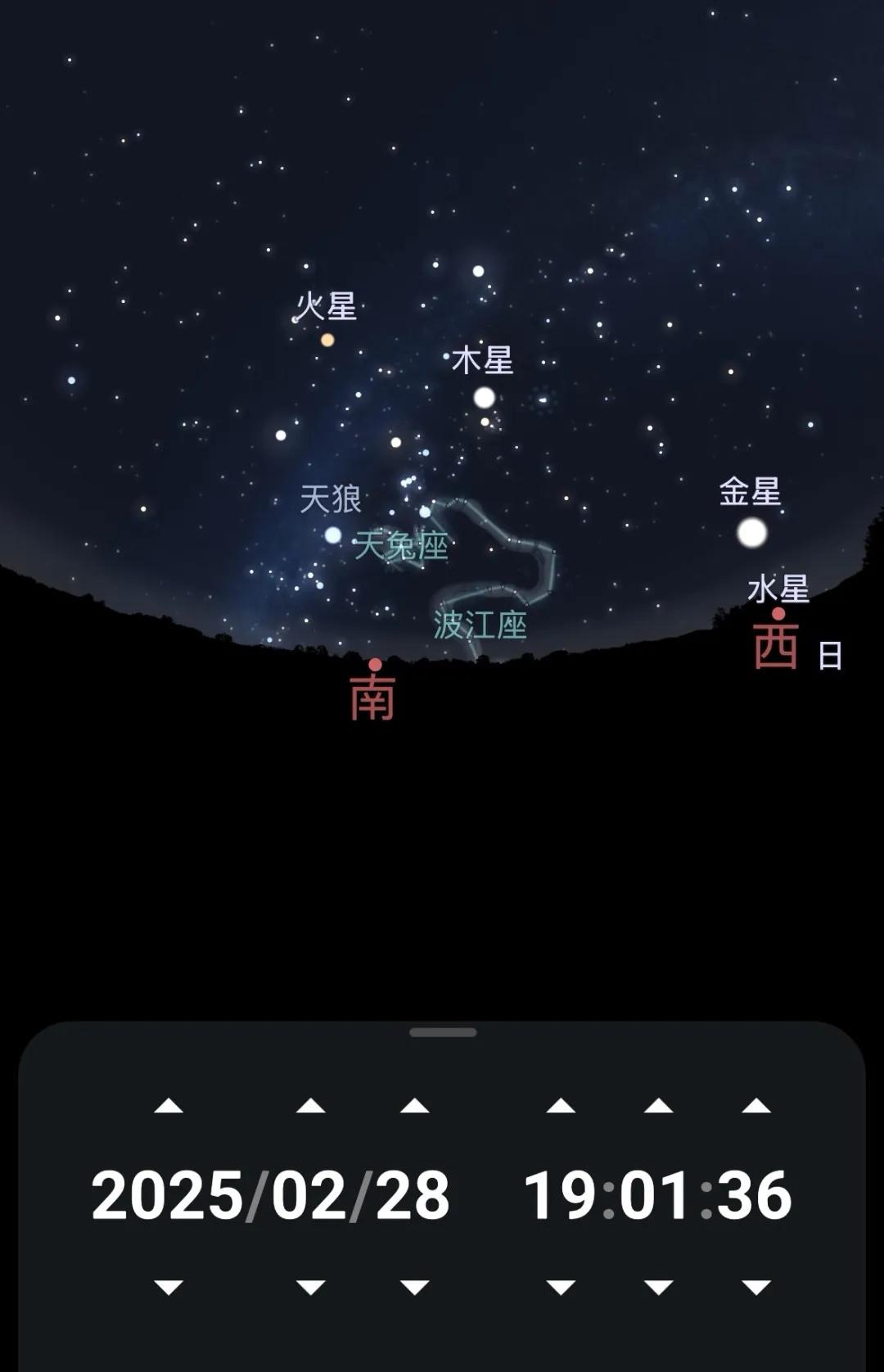Select Jupiter (木星) in the sky
The height and width of the screenshot is (1372, 884).
[x=485, y=398]
